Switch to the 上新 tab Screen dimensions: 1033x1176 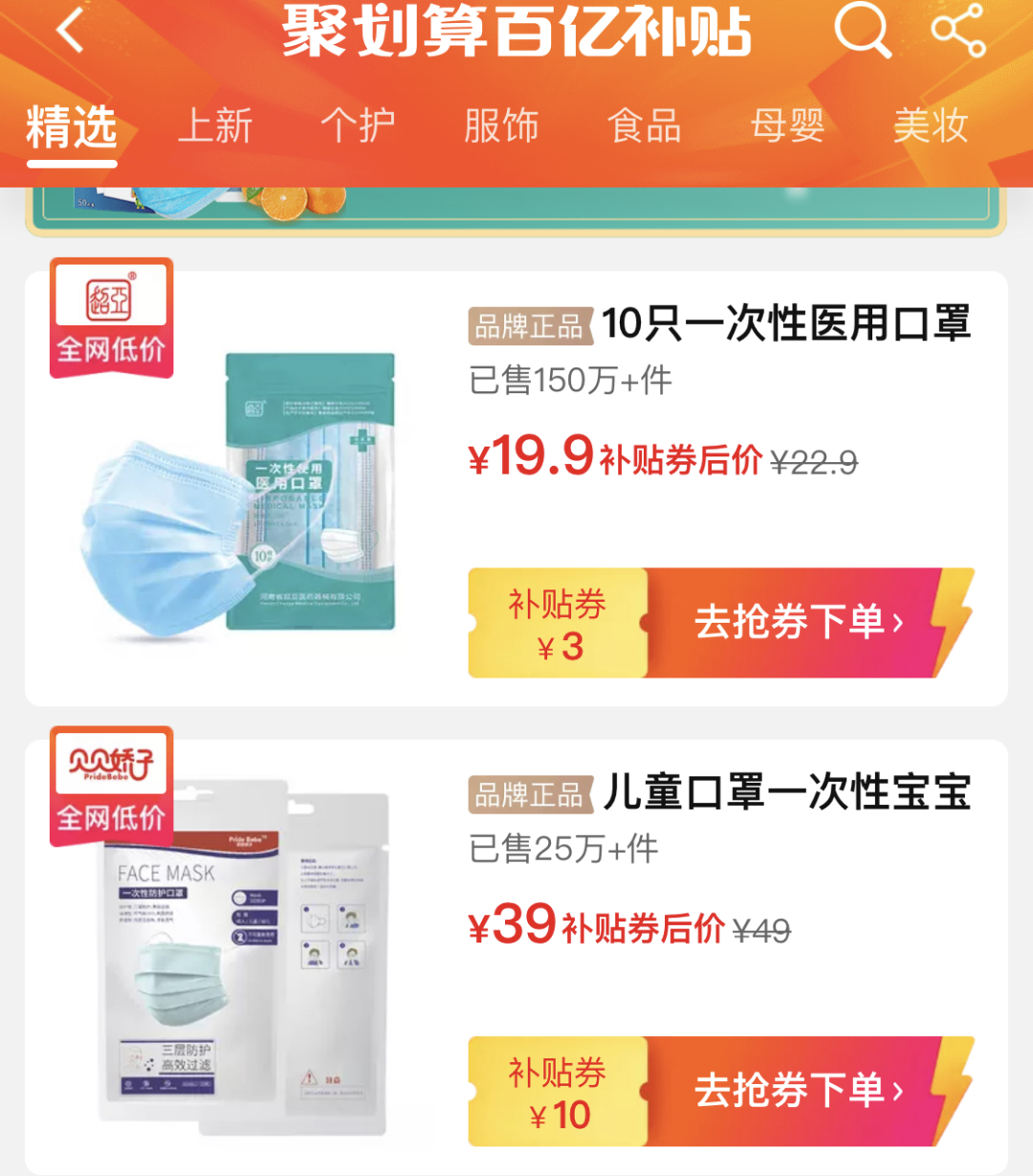215,127
